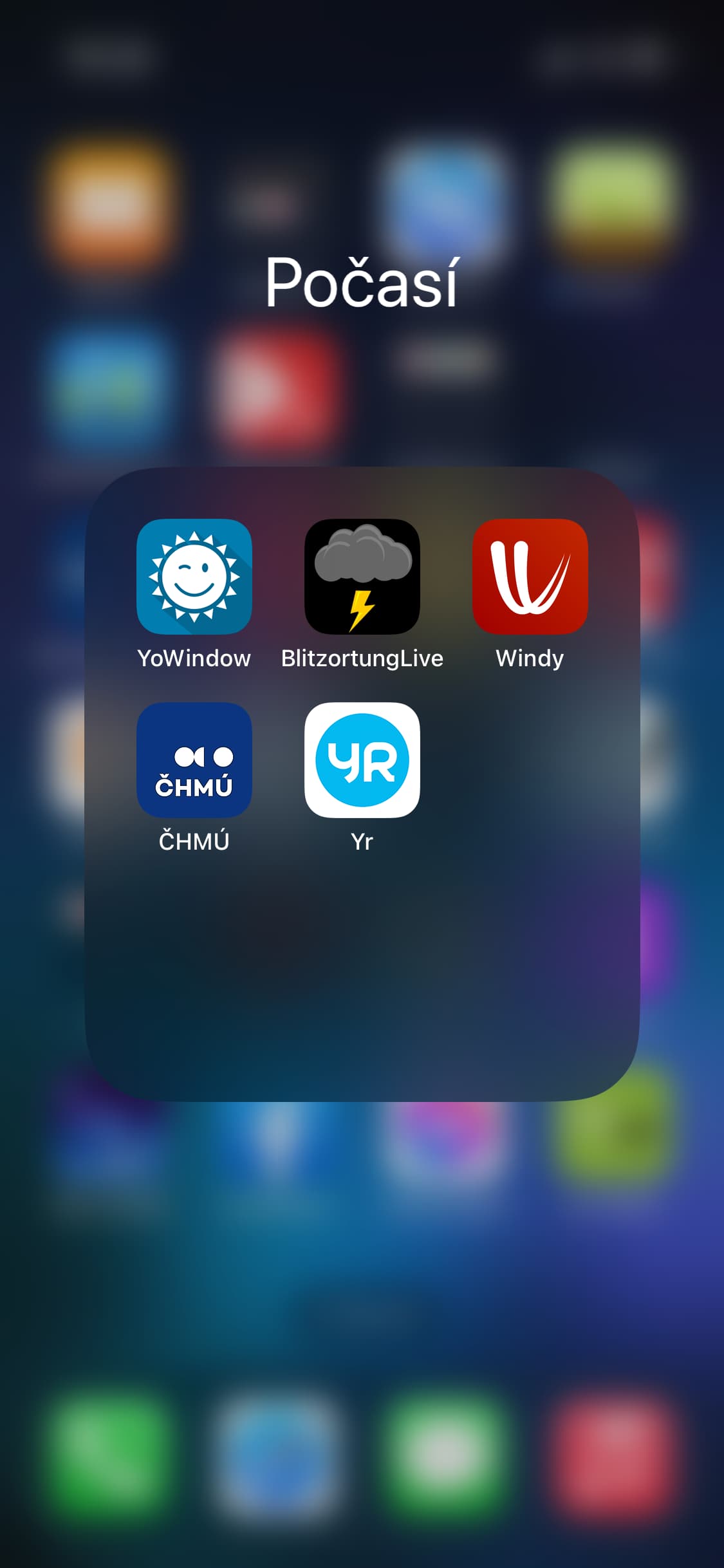Open the Windy app
The image size is (724, 1568).
[530, 577]
